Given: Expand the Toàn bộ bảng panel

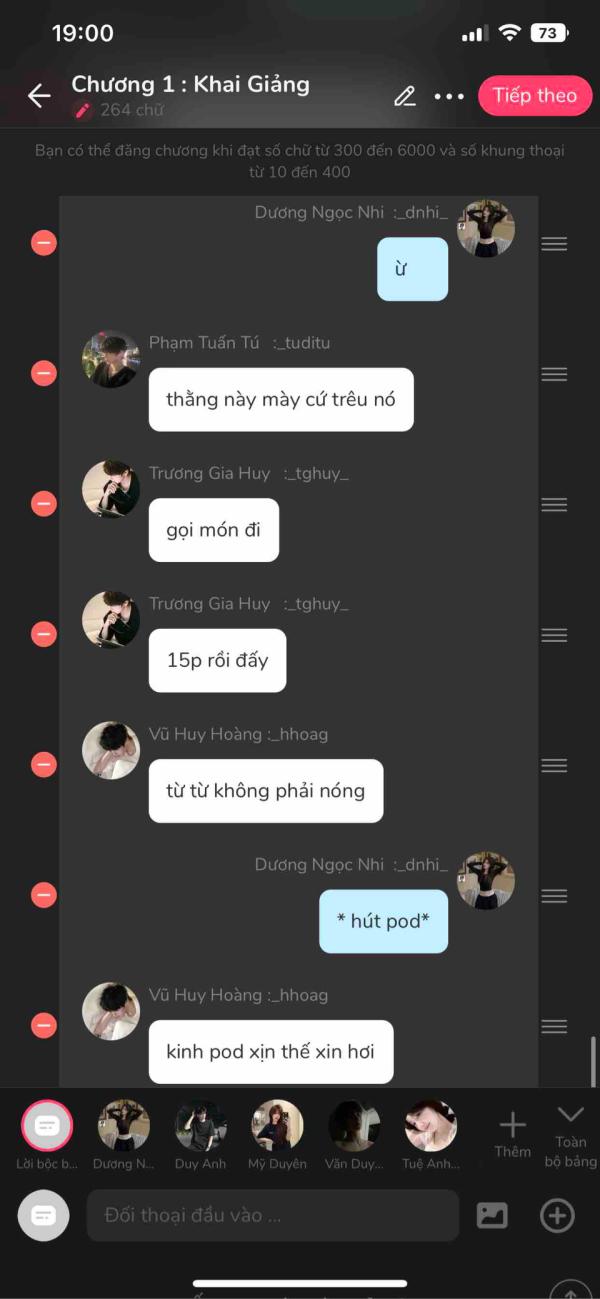Looking at the screenshot, I should coord(570,1133).
